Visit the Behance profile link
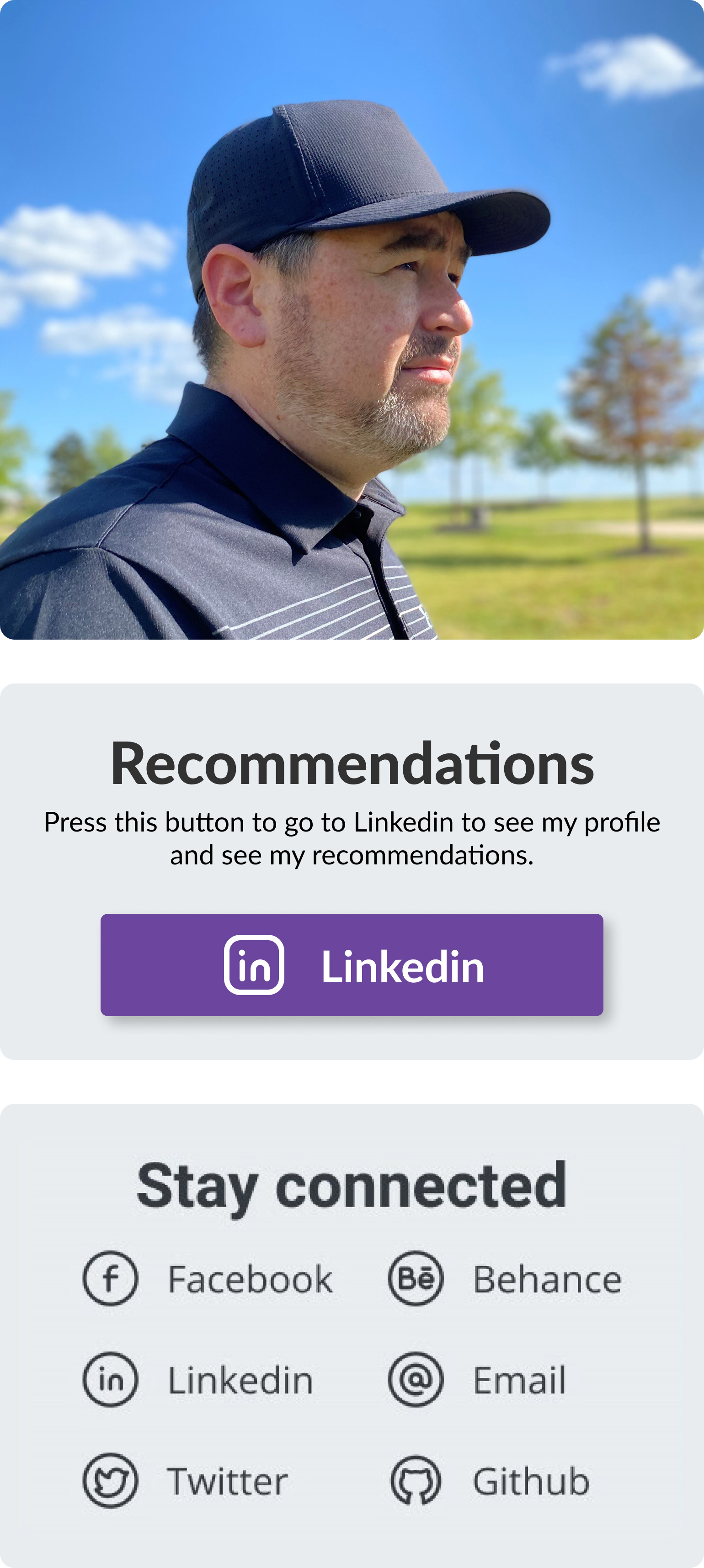704x1568 pixels. click(x=505, y=1278)
